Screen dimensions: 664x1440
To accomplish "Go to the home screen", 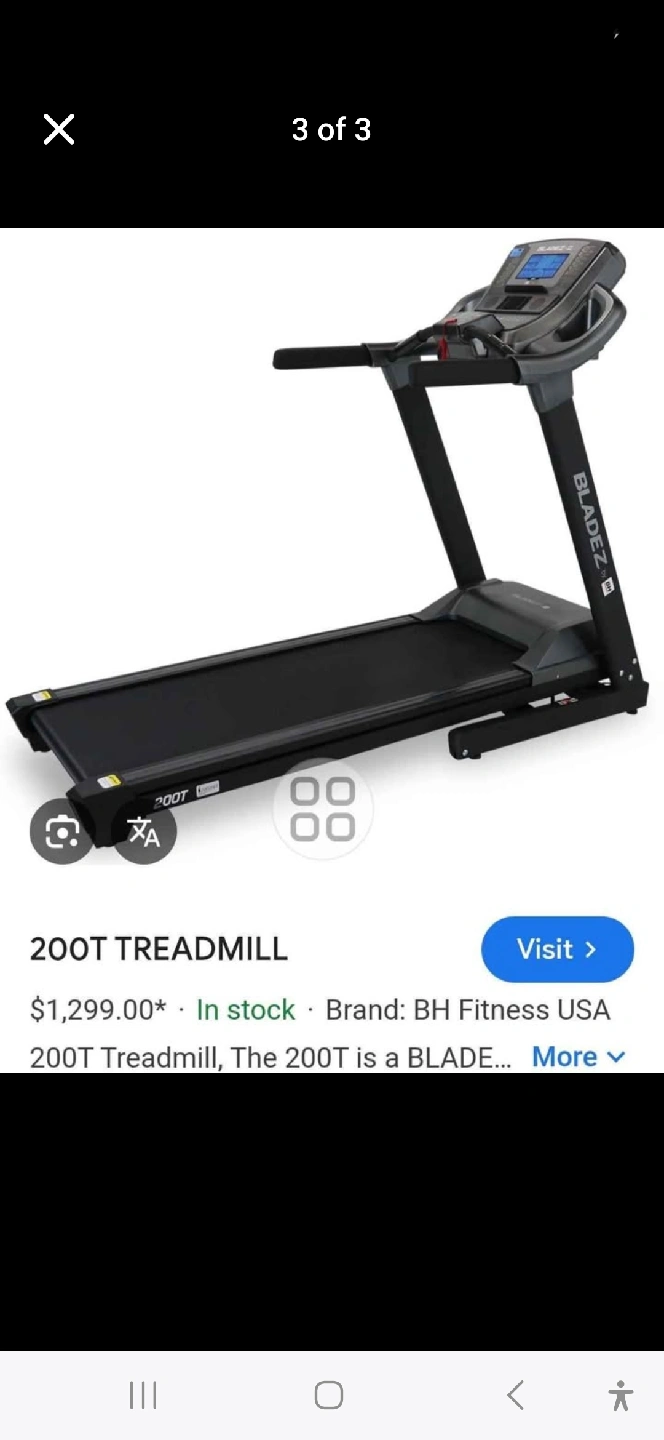I will [329, 1395].
